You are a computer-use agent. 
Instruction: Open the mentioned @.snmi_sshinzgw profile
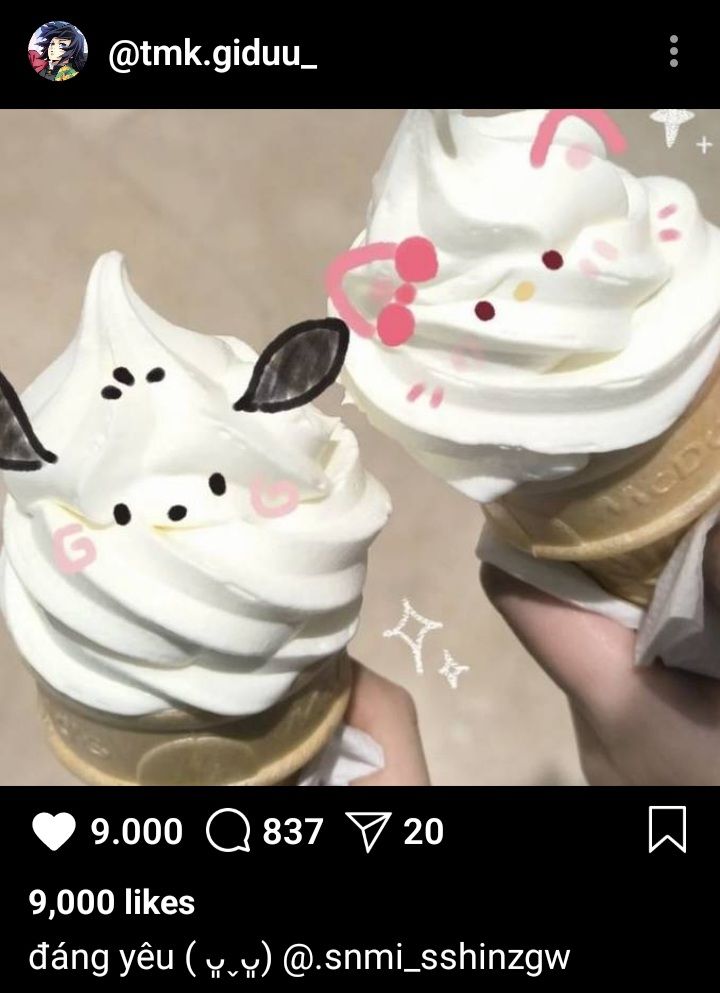[427, 957]
